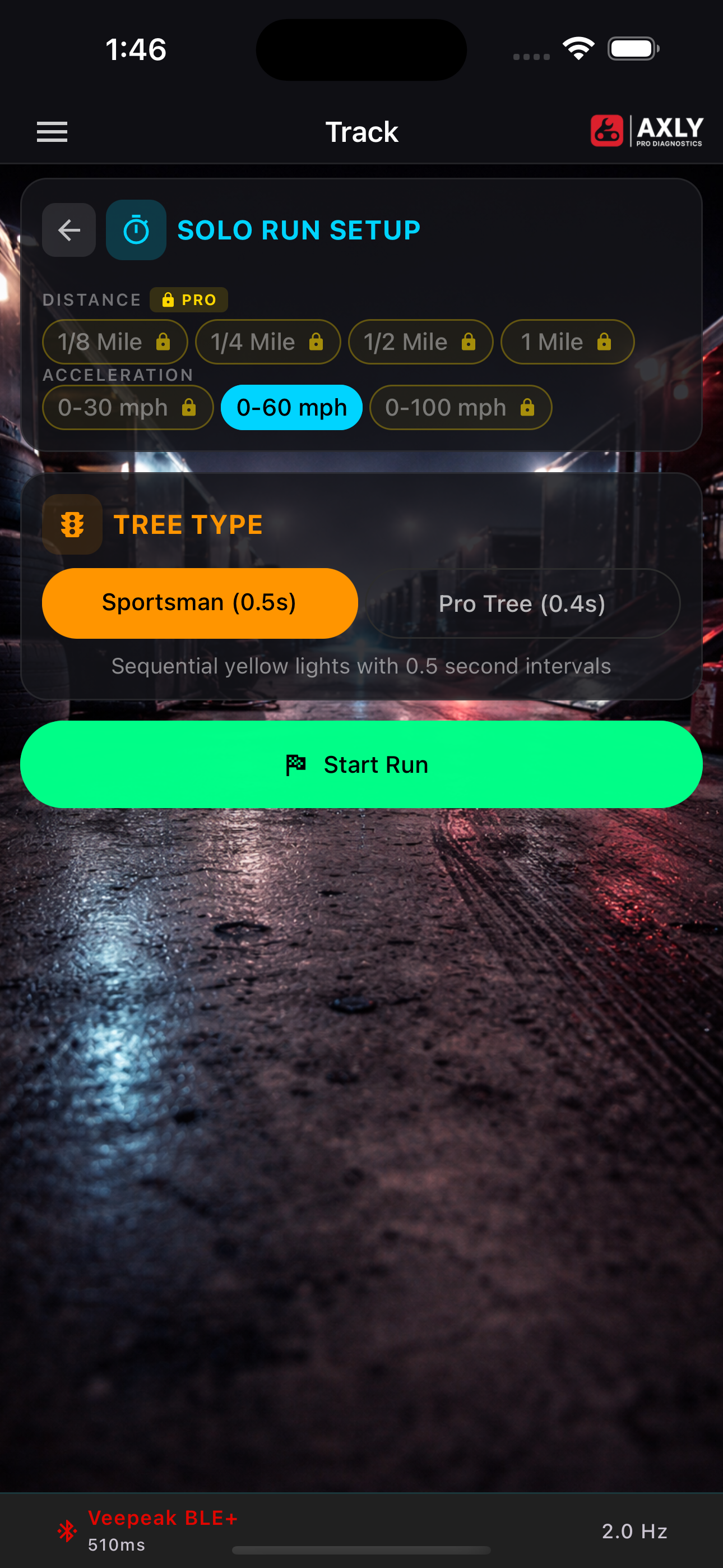Go back from Solo Run Setup
The width and height of the screenshot is (723, 1568).
pos(69,230)
